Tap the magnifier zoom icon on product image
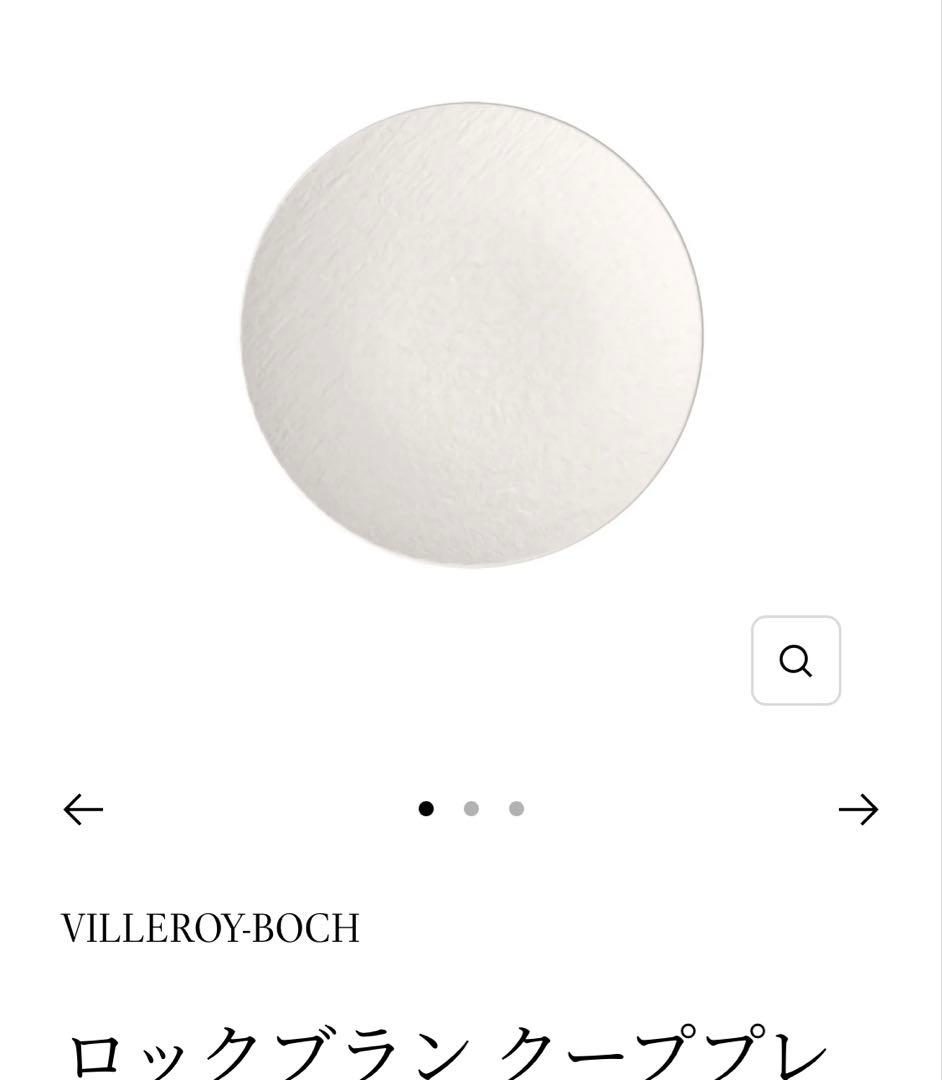The height and width of the screenshot is (1080, 942). coord(795,661)
